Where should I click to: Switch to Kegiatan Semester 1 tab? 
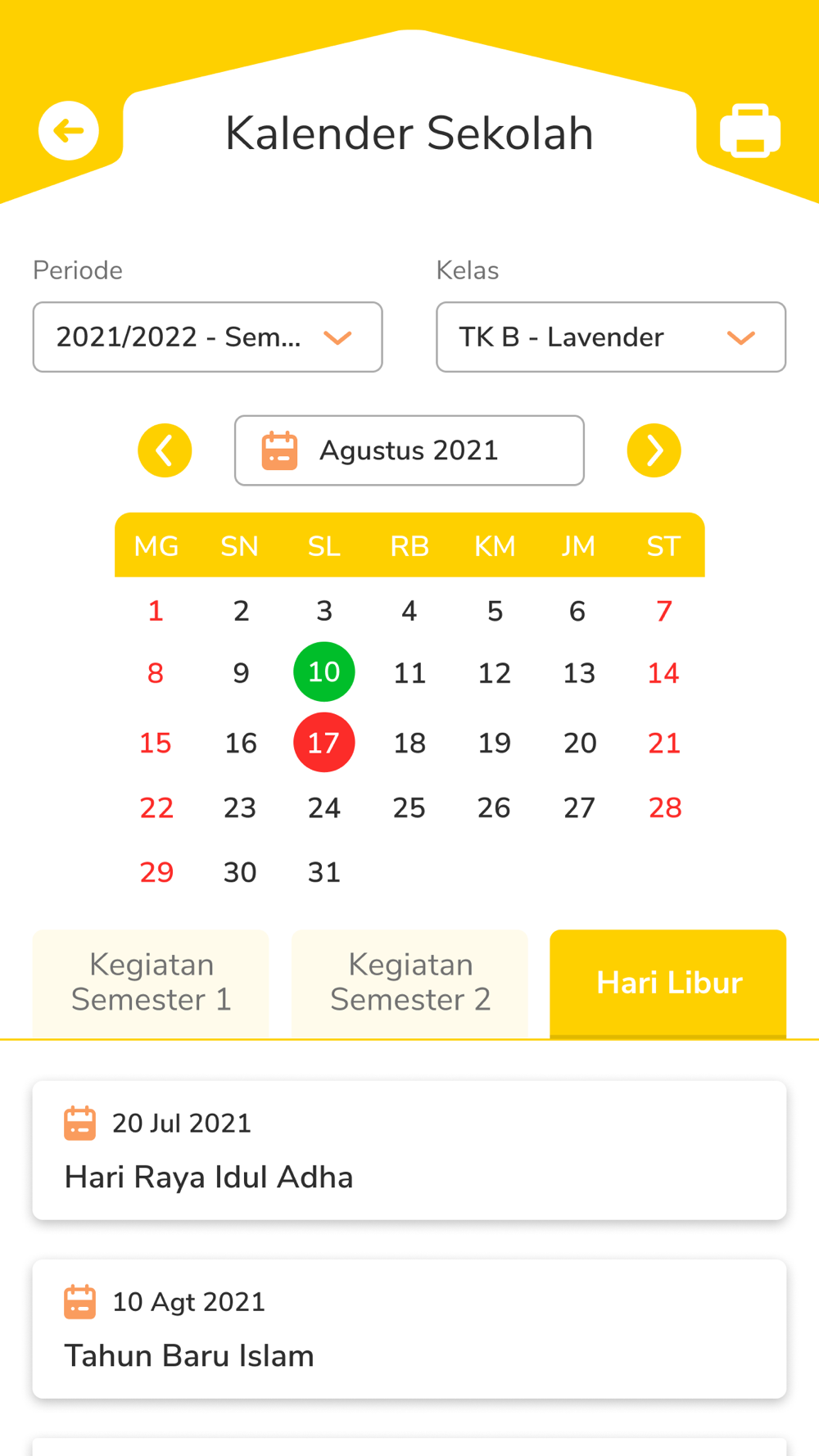point(151,983)
